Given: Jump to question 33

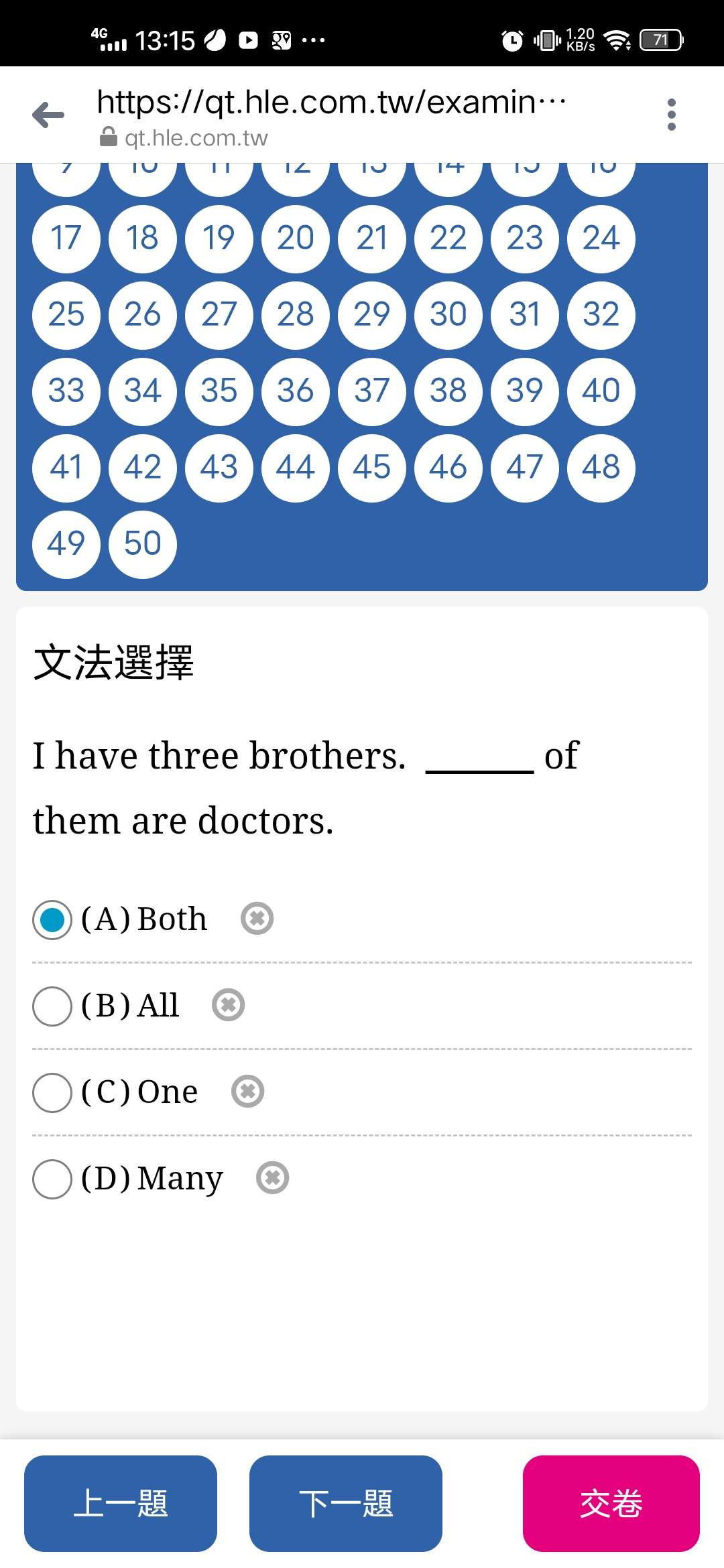Looking at the screenshot, I should [x=66, y=391].
